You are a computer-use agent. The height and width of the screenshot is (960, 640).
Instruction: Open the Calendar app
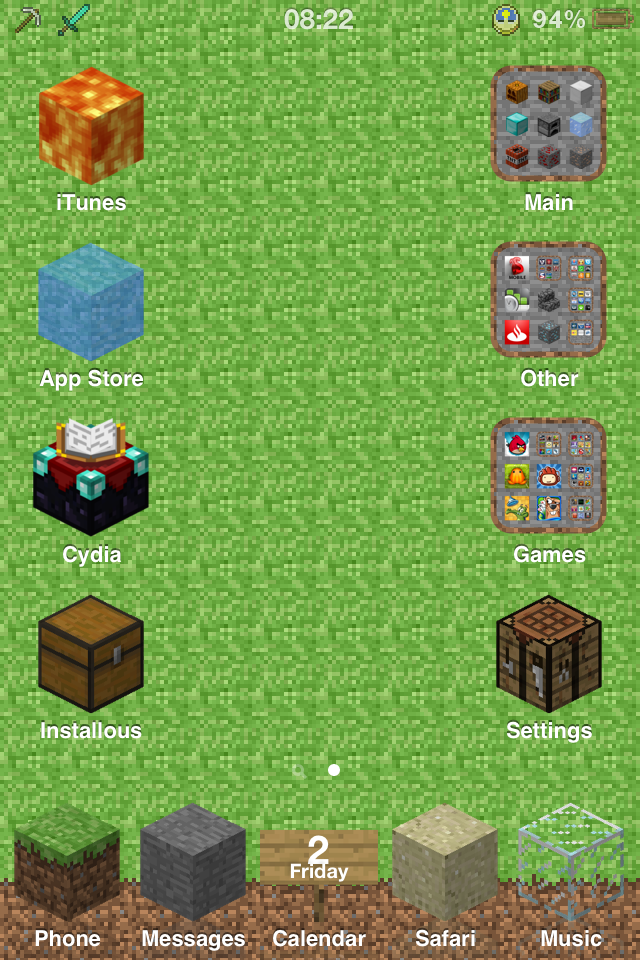[319, 862]
